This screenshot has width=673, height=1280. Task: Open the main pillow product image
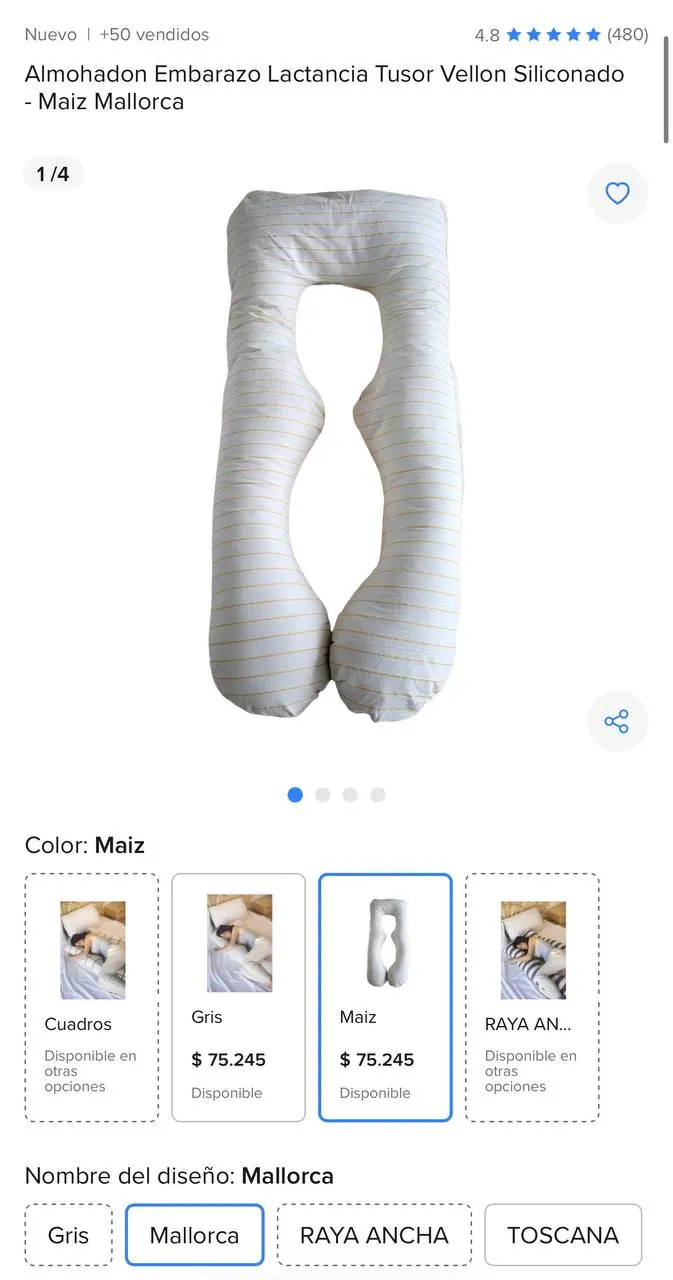pyautogui.click(x=336, y=456)
